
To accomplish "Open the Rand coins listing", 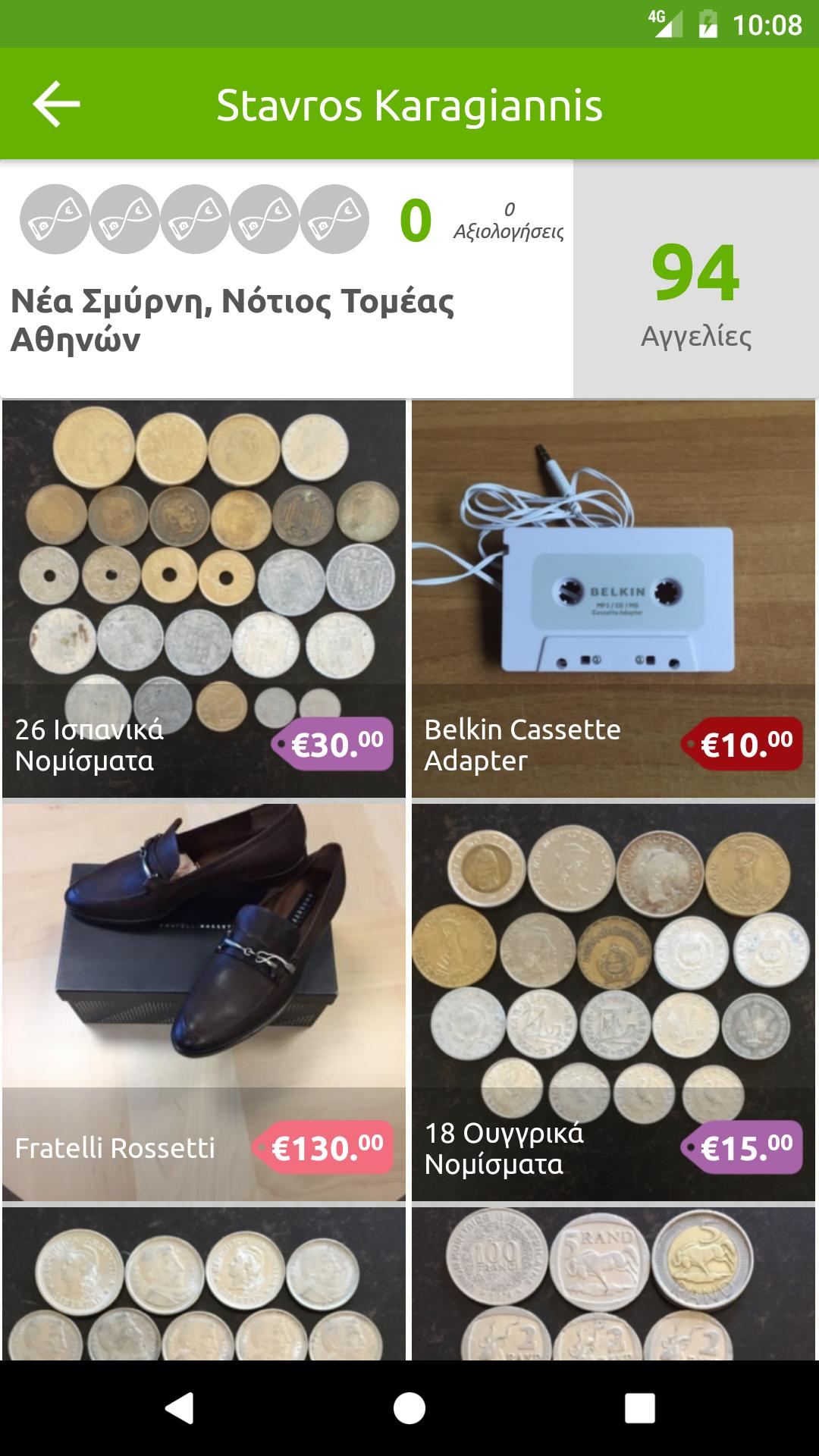I will coord(613,1283).
